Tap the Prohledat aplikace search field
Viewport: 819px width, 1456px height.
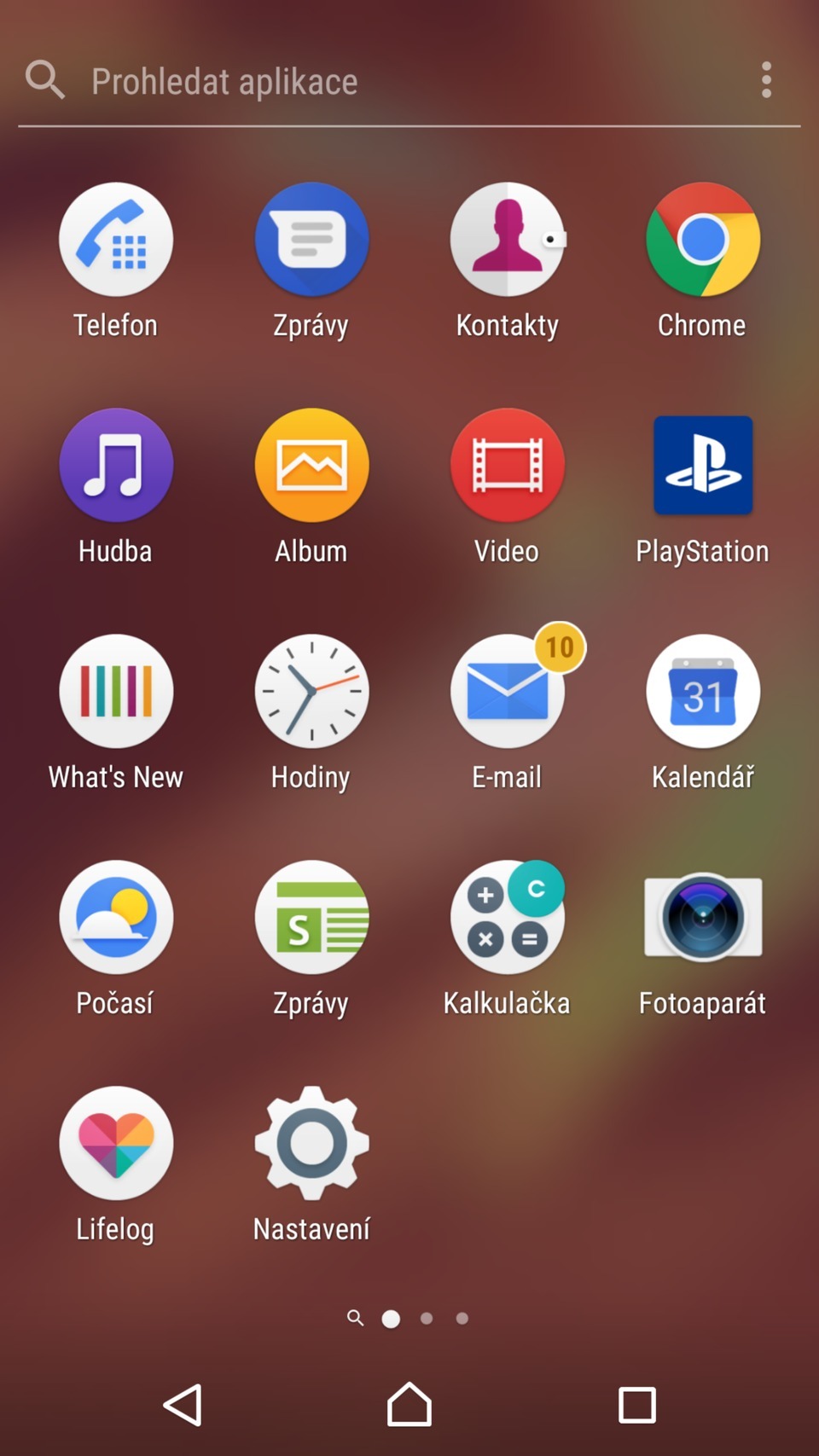(341, 81)
